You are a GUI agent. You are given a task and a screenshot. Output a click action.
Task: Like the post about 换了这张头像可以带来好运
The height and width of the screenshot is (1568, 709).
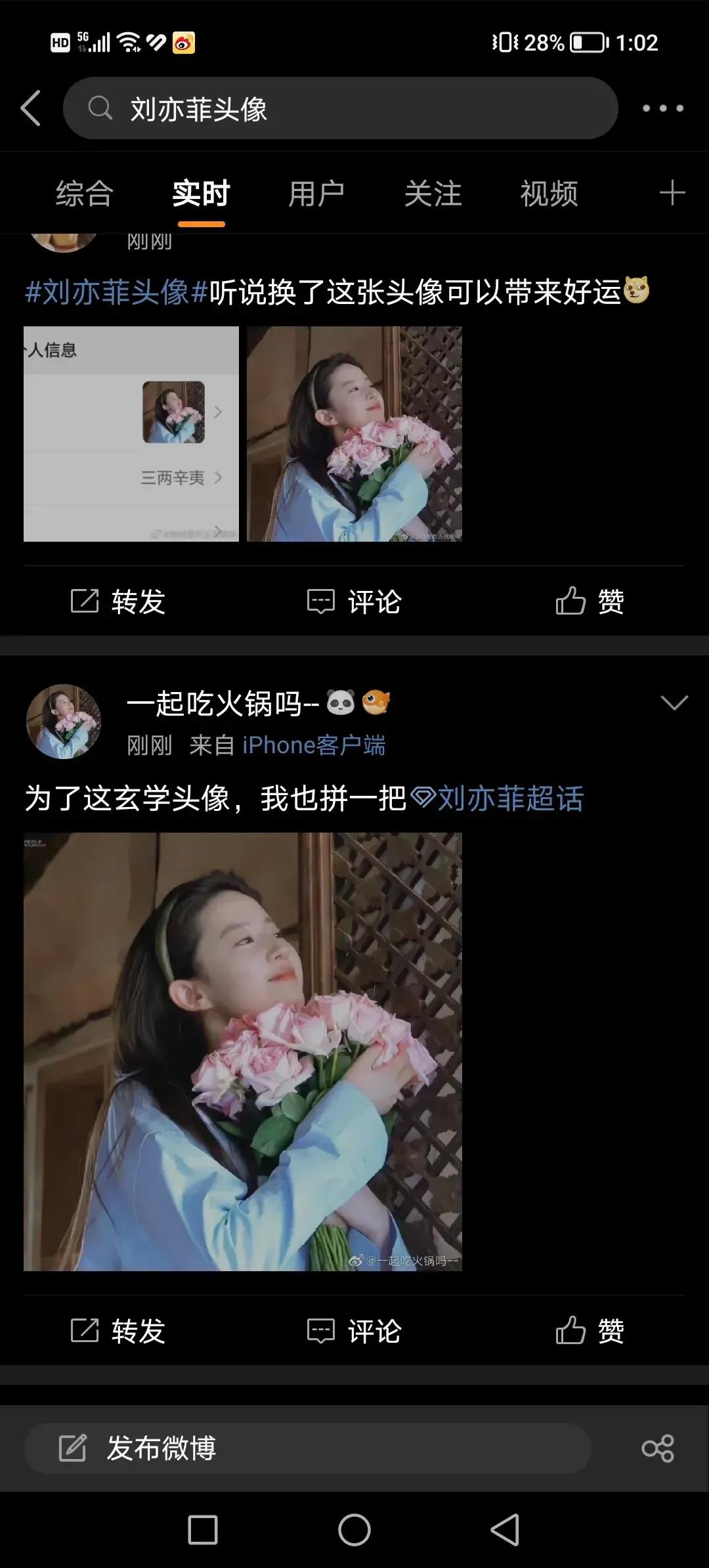click(590, 601)
